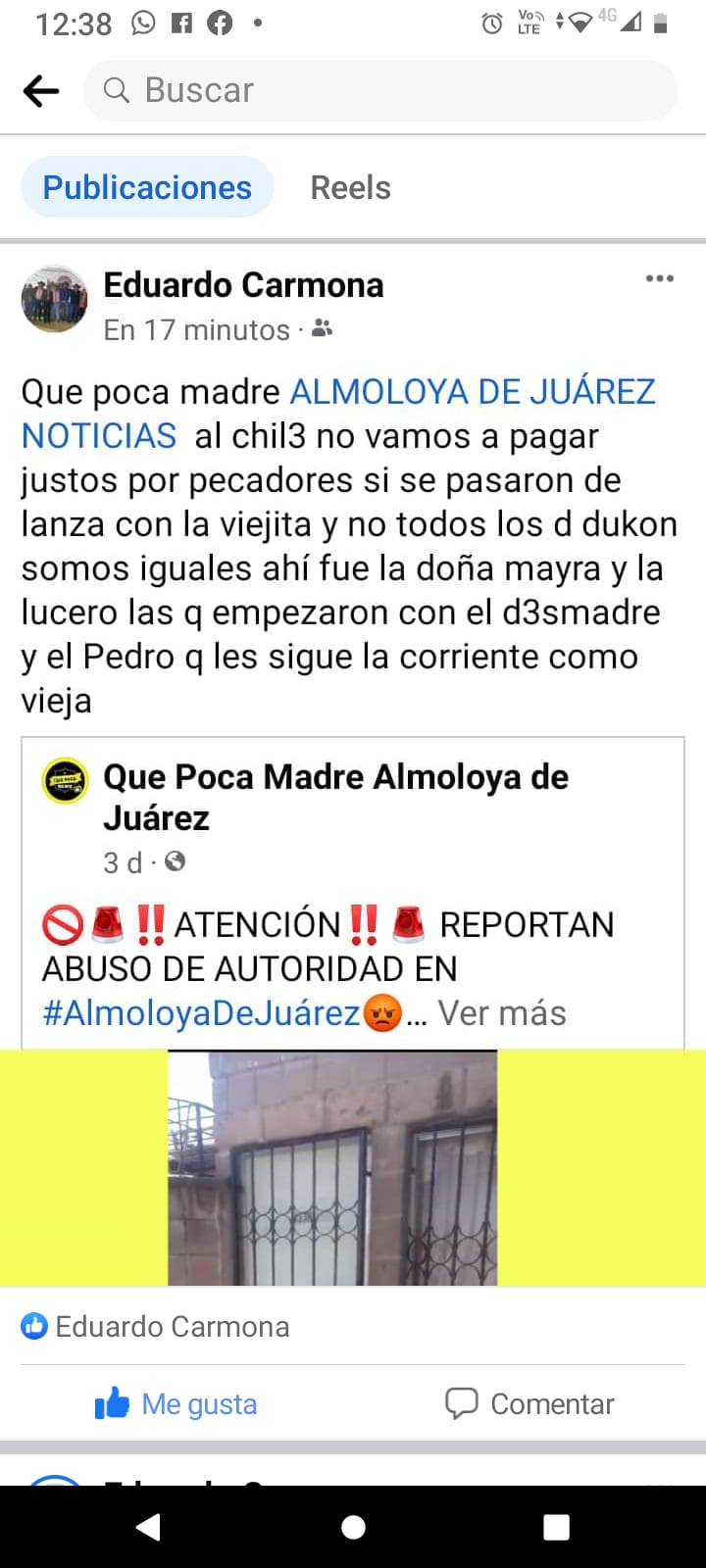Open the ALMOLOYA DE JUÁREZ NOTICIAS mention
Image resolution: width=706 pixels, height=1568 pixels.
click(338, 413)
